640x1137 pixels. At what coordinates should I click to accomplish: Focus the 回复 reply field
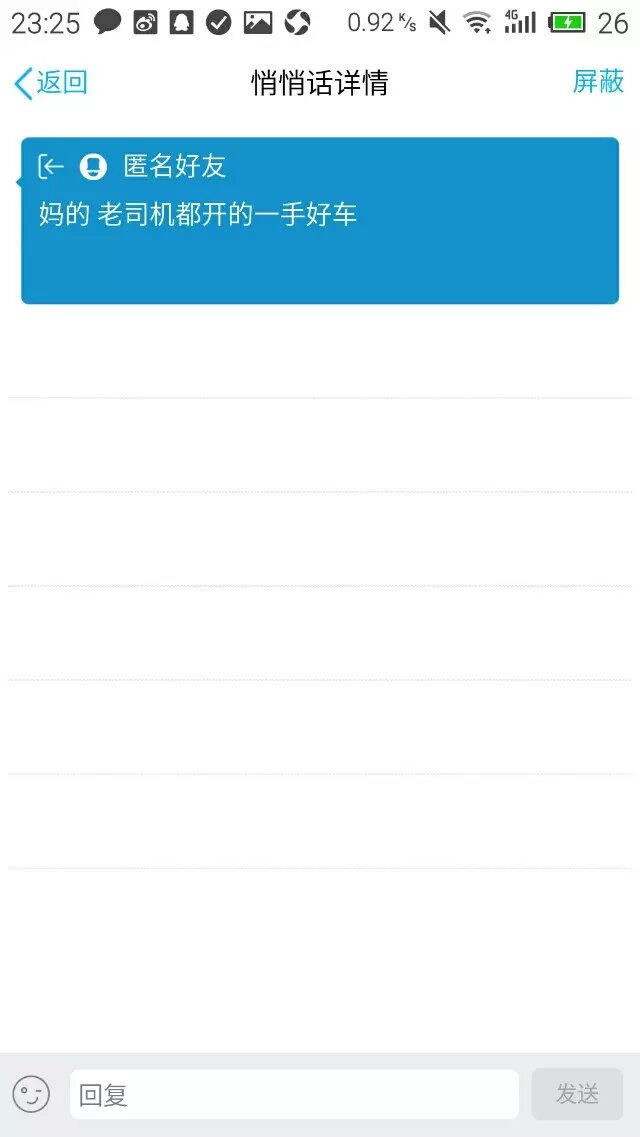(294, 1095)
